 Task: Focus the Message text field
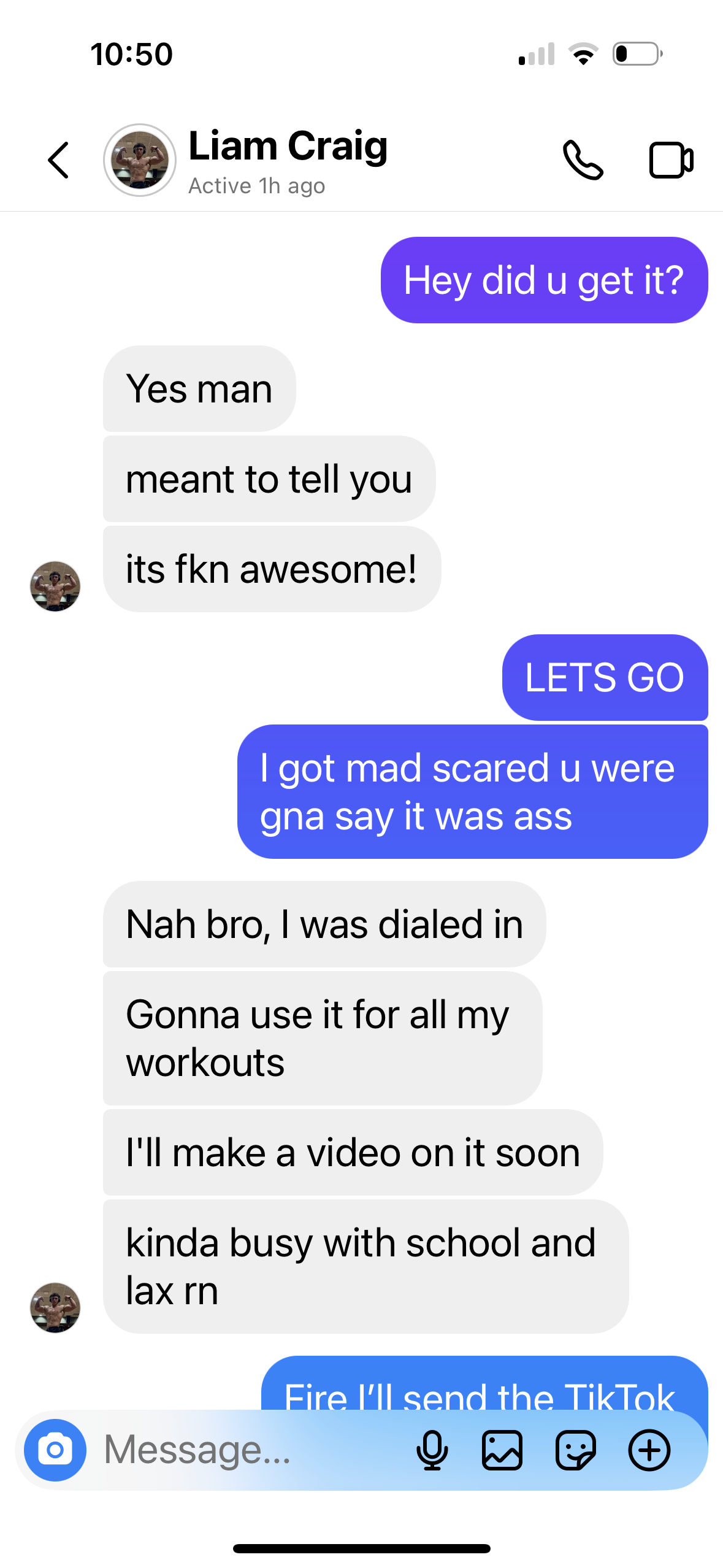click(x=245, y=1450)
